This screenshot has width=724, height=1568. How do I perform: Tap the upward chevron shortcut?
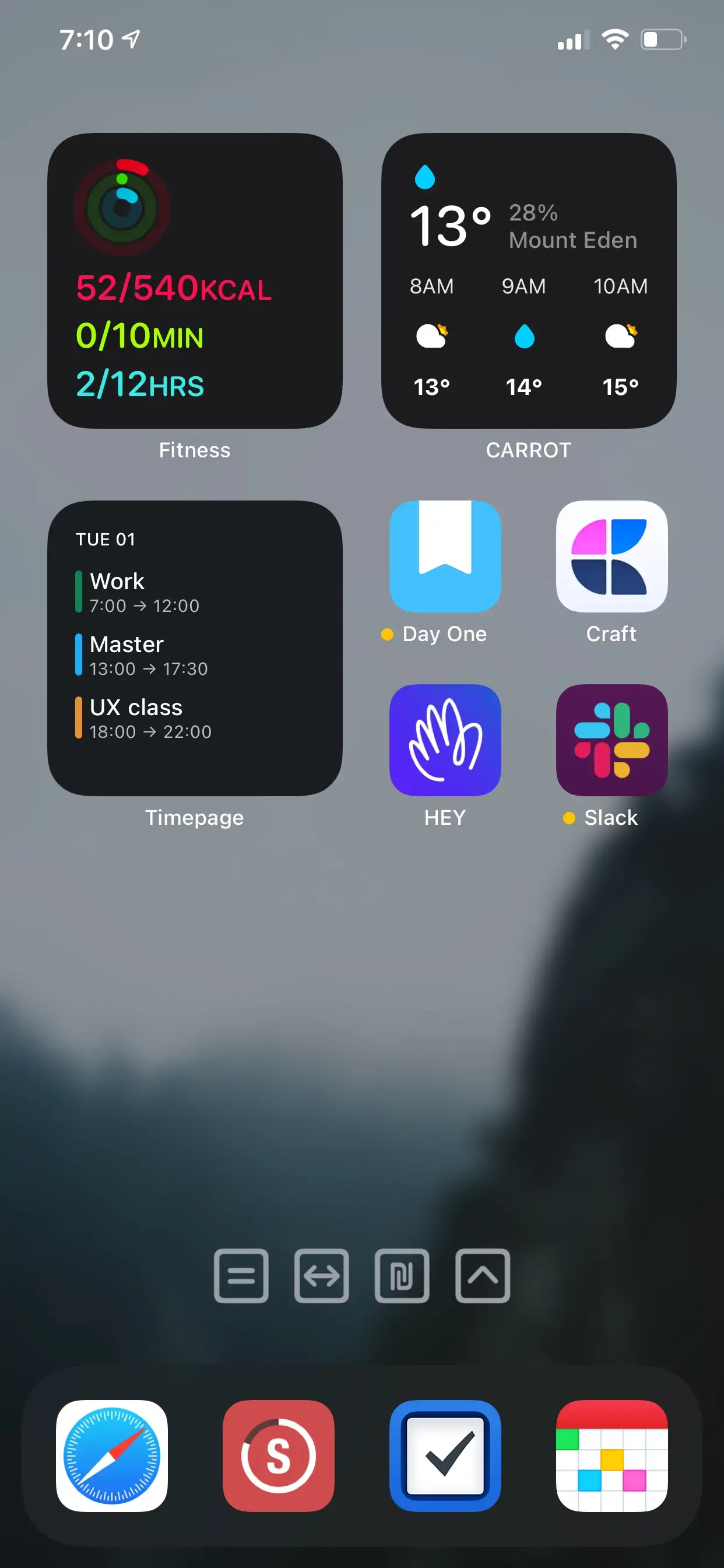click(x=483, y=1276)
